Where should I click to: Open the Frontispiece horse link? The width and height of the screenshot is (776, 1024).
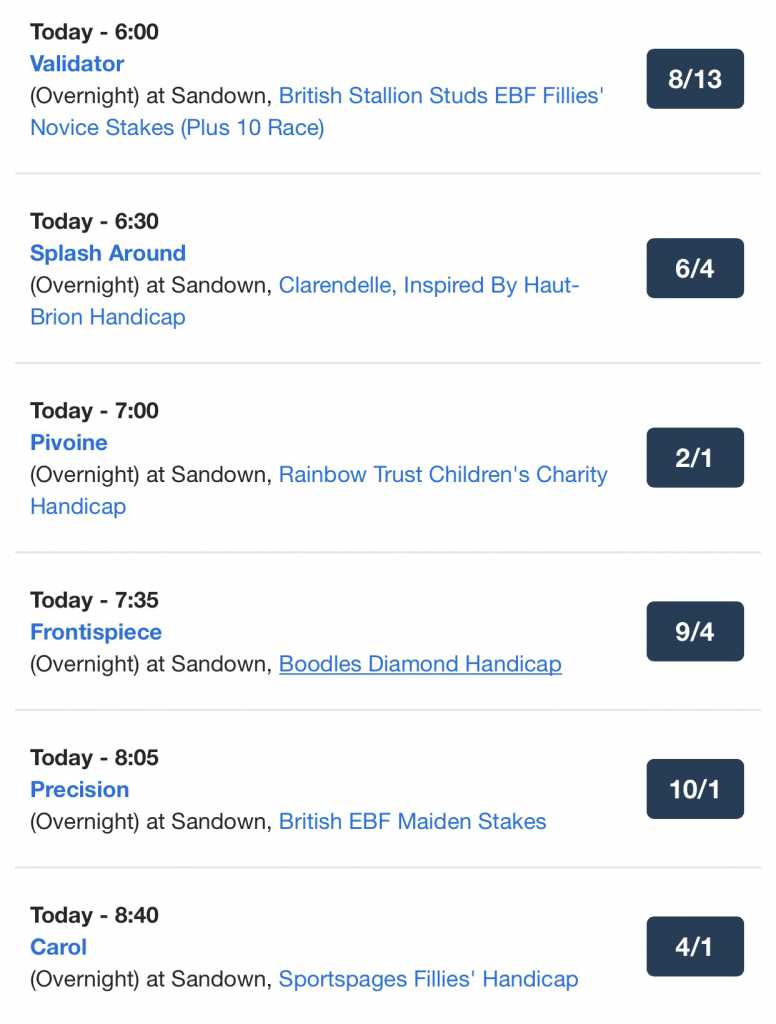[96, 632]
